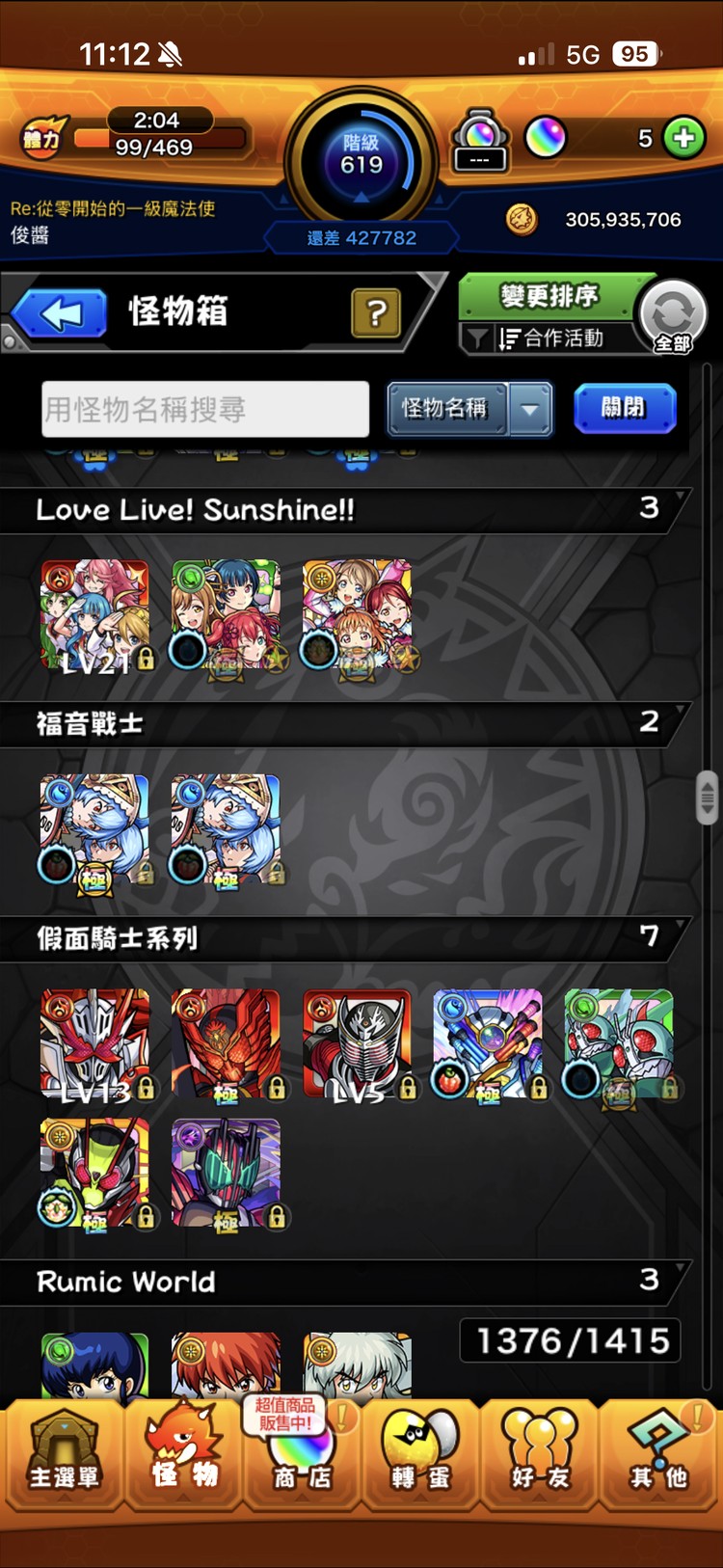The height and width of the screenshot is (1568, 723).
Task: Select the first 福音戰士 monster
Action: pos(94,829)
